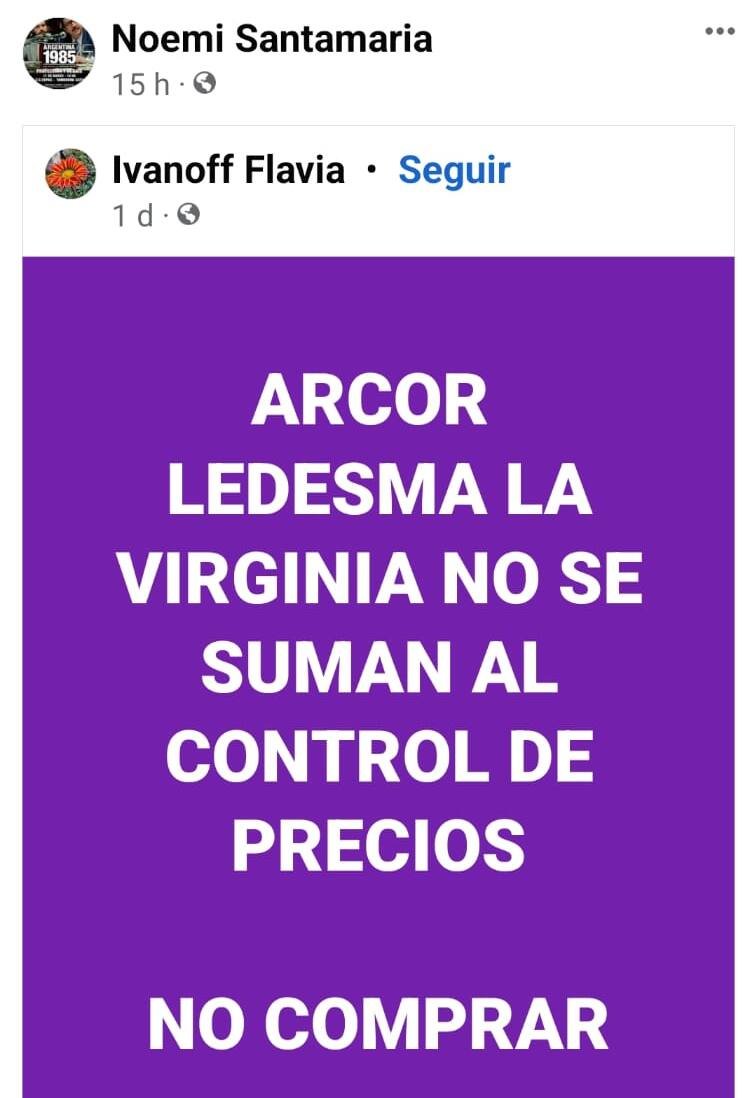Image resolution: width=754 pixels, height=1098 pixels.
Task: View Ivanoff Flavia's flower avatar
Action: tap(70, 174)
